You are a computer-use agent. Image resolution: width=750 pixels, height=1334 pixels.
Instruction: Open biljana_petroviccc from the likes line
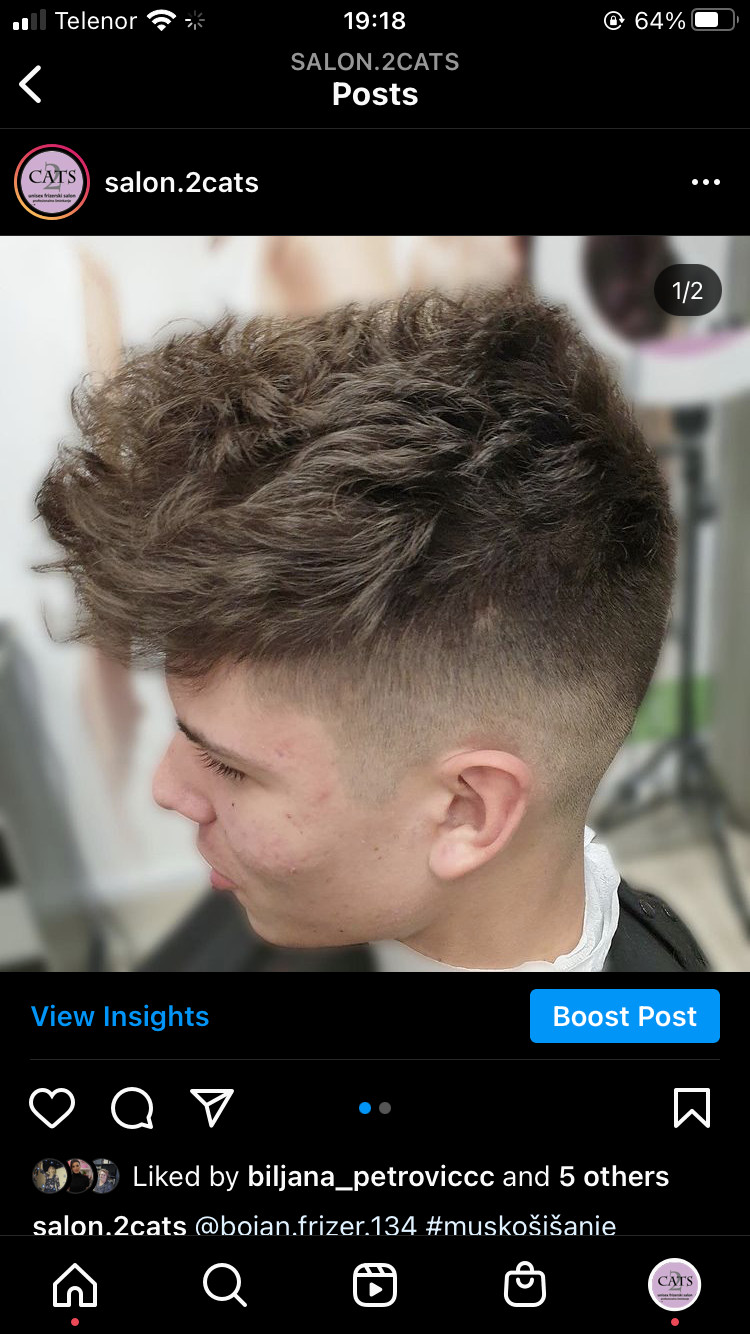click(x=370, y=1176)
